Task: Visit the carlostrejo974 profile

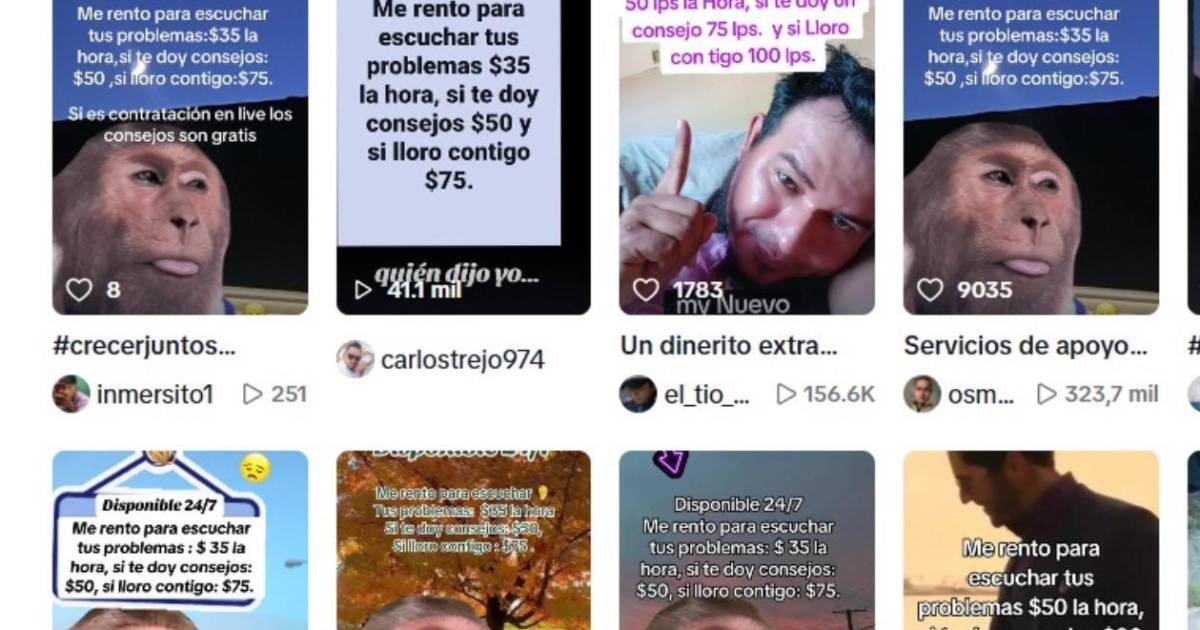Action: coord(462,360)
